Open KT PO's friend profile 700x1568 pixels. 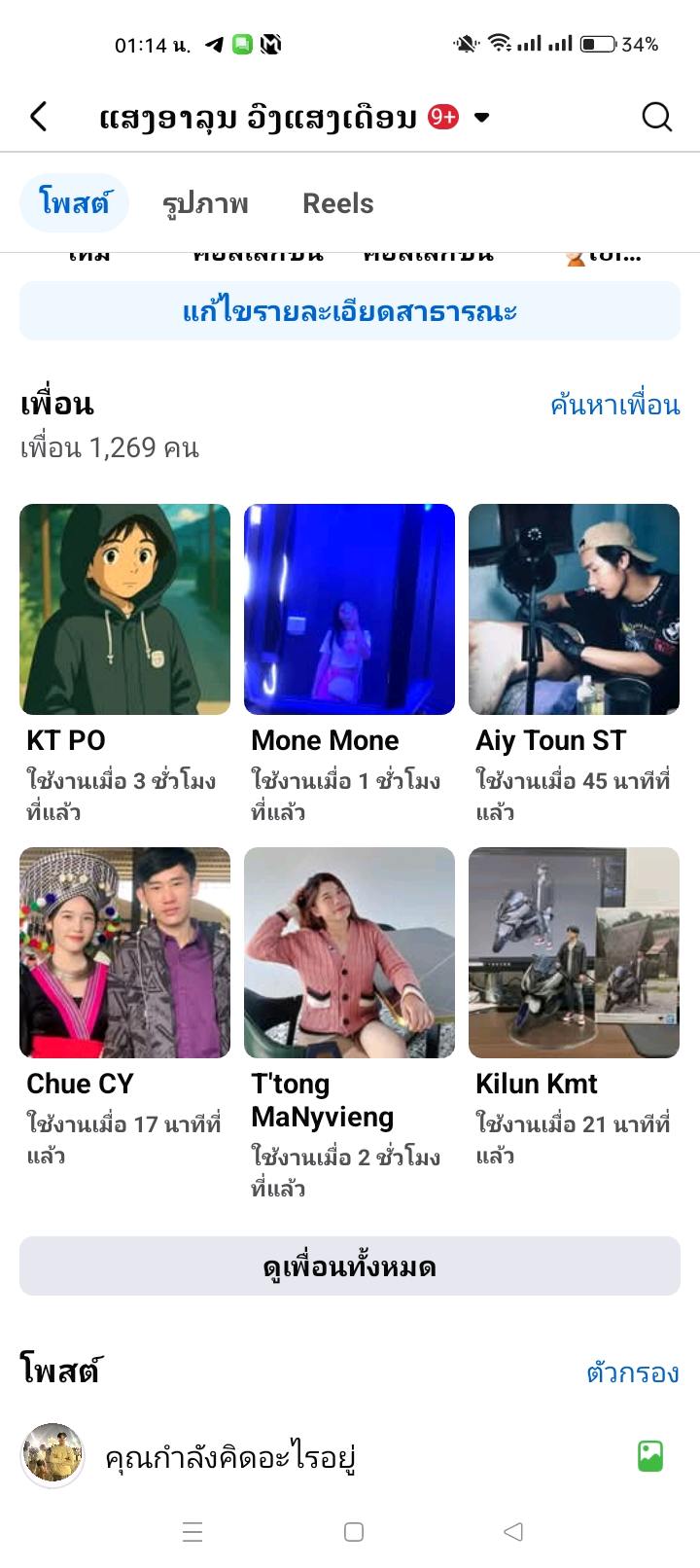click(124, 610)
